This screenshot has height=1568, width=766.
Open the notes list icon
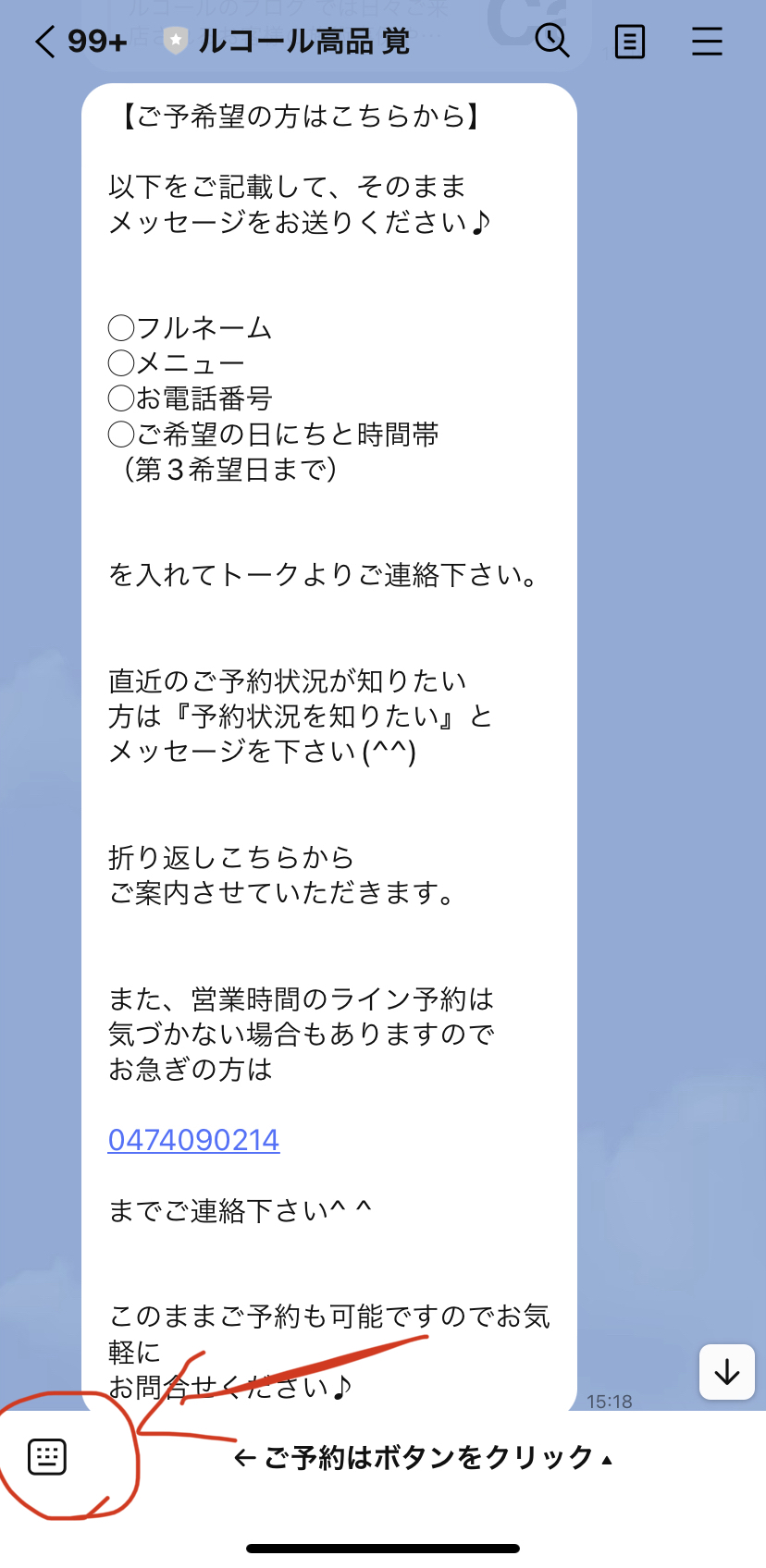629,42
